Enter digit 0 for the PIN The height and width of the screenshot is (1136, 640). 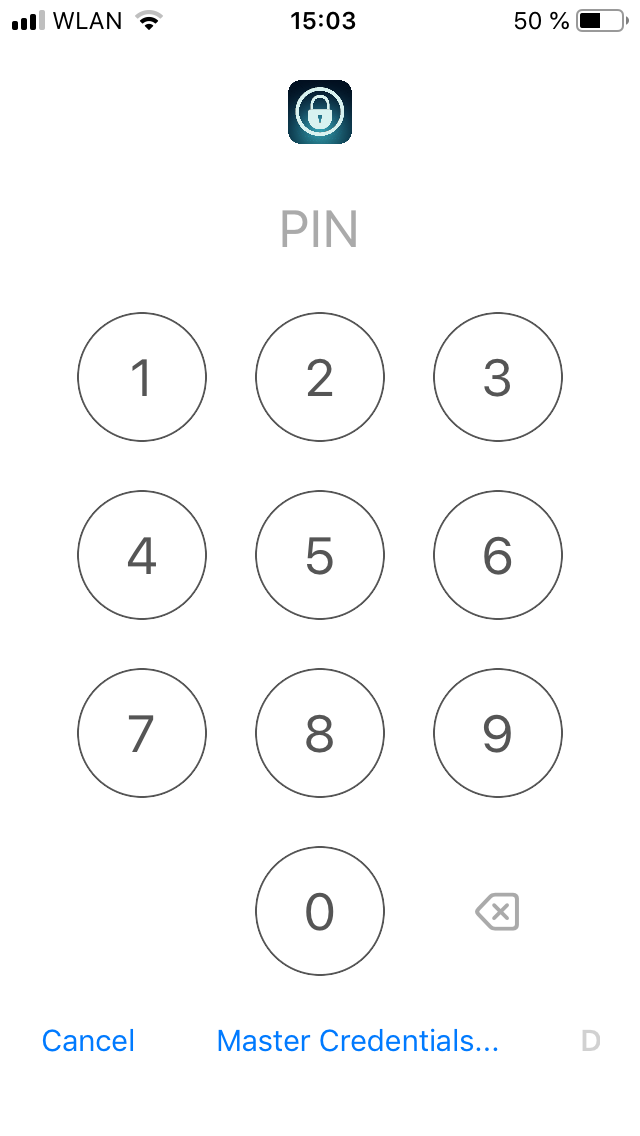320,911
